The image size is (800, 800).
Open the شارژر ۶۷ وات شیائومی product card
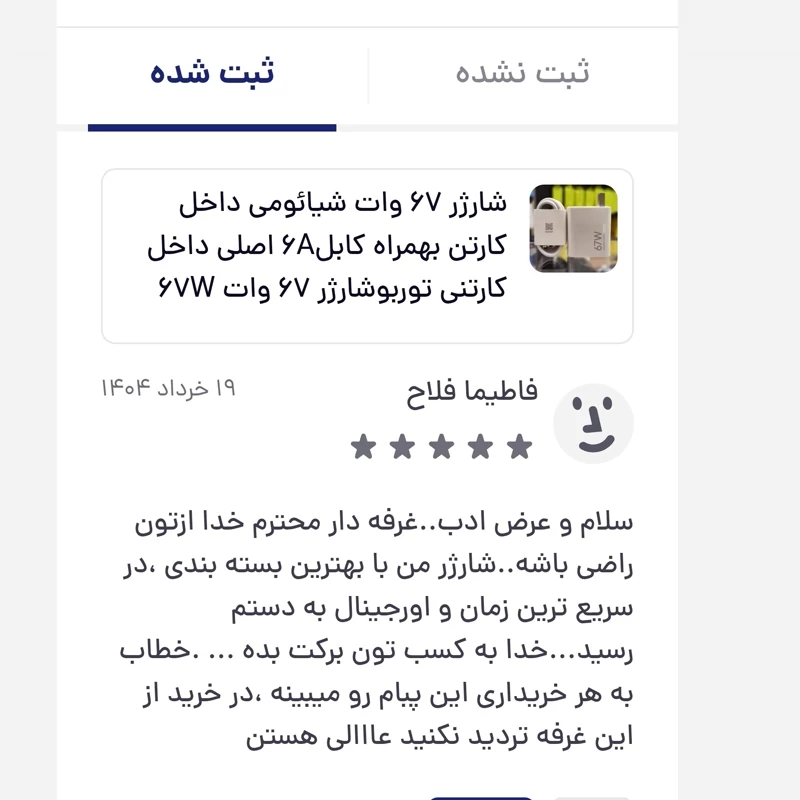pos(367,256)
